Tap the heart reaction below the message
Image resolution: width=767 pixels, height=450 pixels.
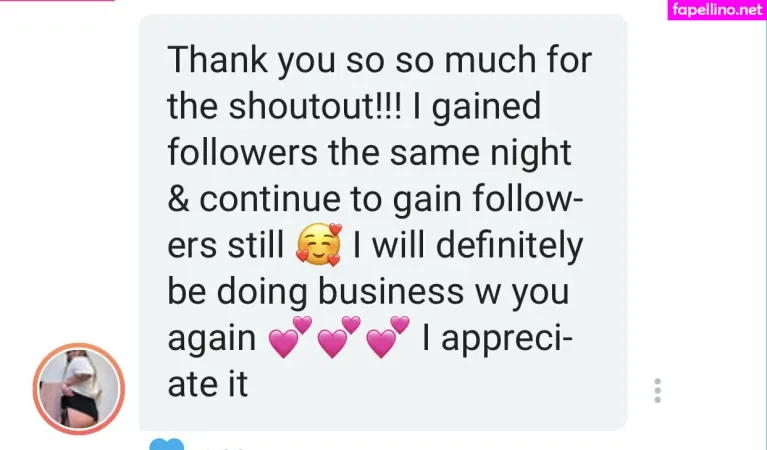tap(166, 444)
